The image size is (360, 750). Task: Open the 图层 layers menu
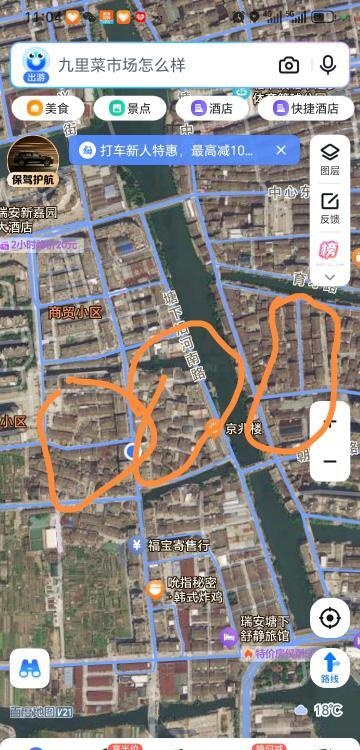330,160
